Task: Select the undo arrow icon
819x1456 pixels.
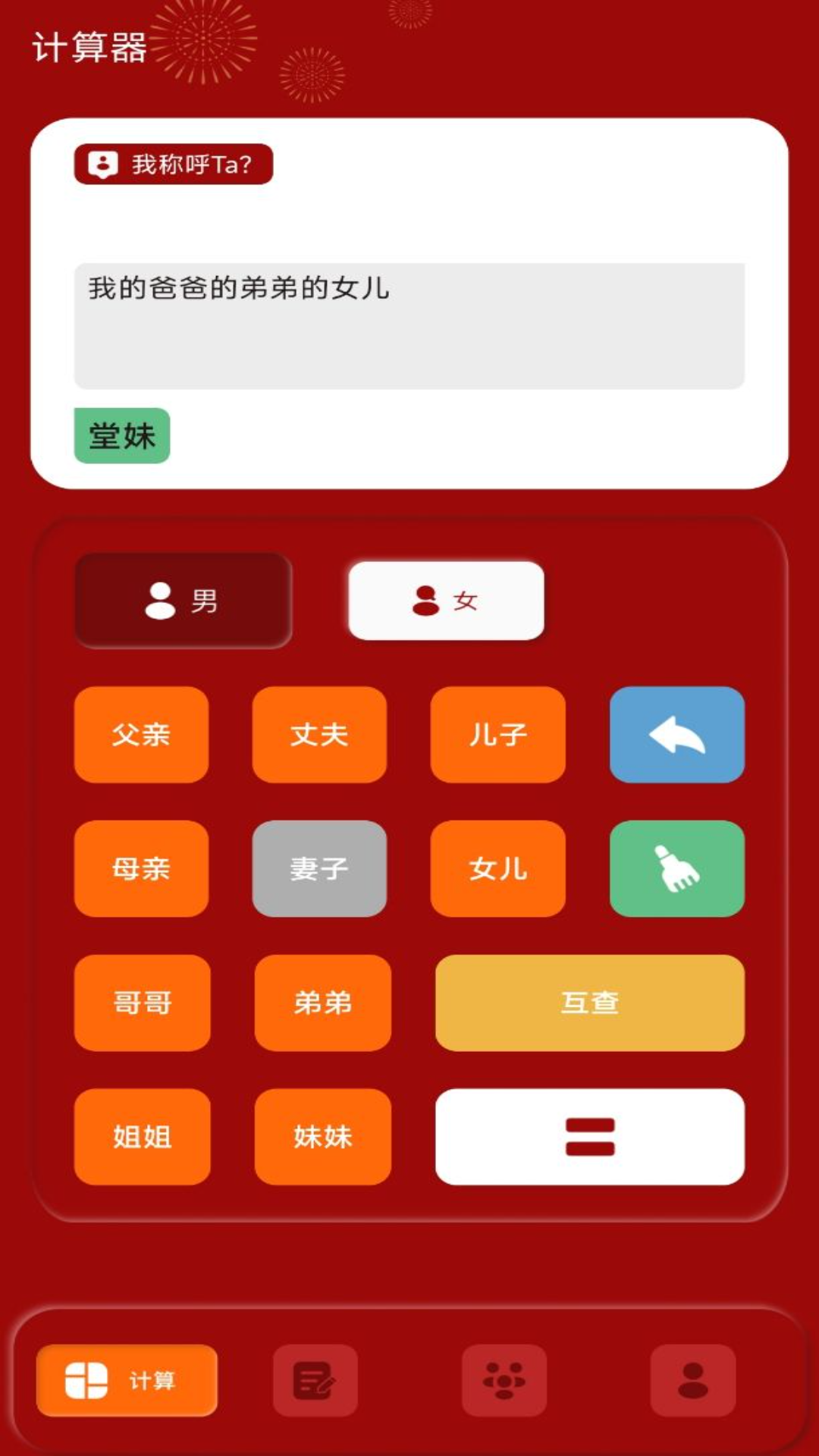Action: [x=677, y=736]
